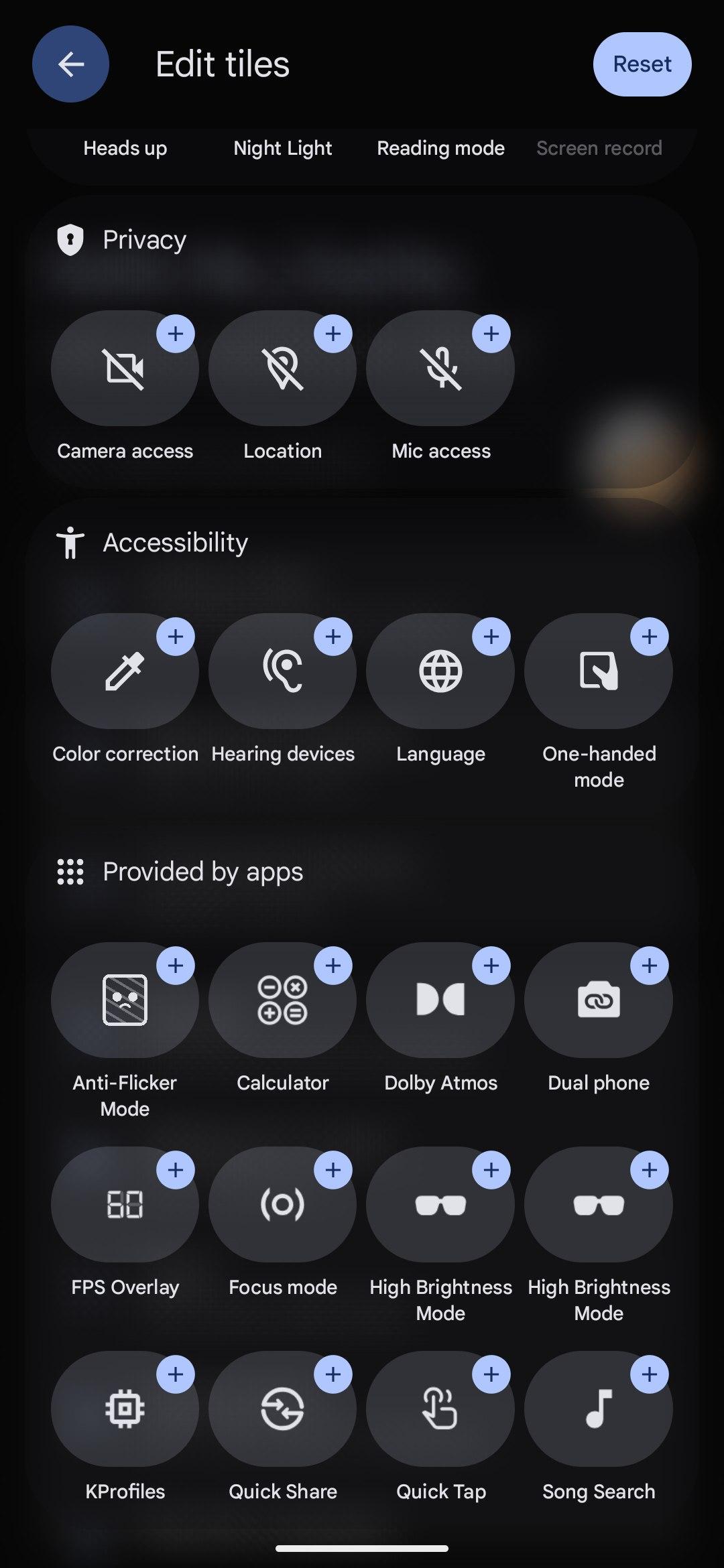The height and width of the screenshot is (1568, 724).
Task: Add the Dolby Atmos tile
Action: tap(491, 966)
